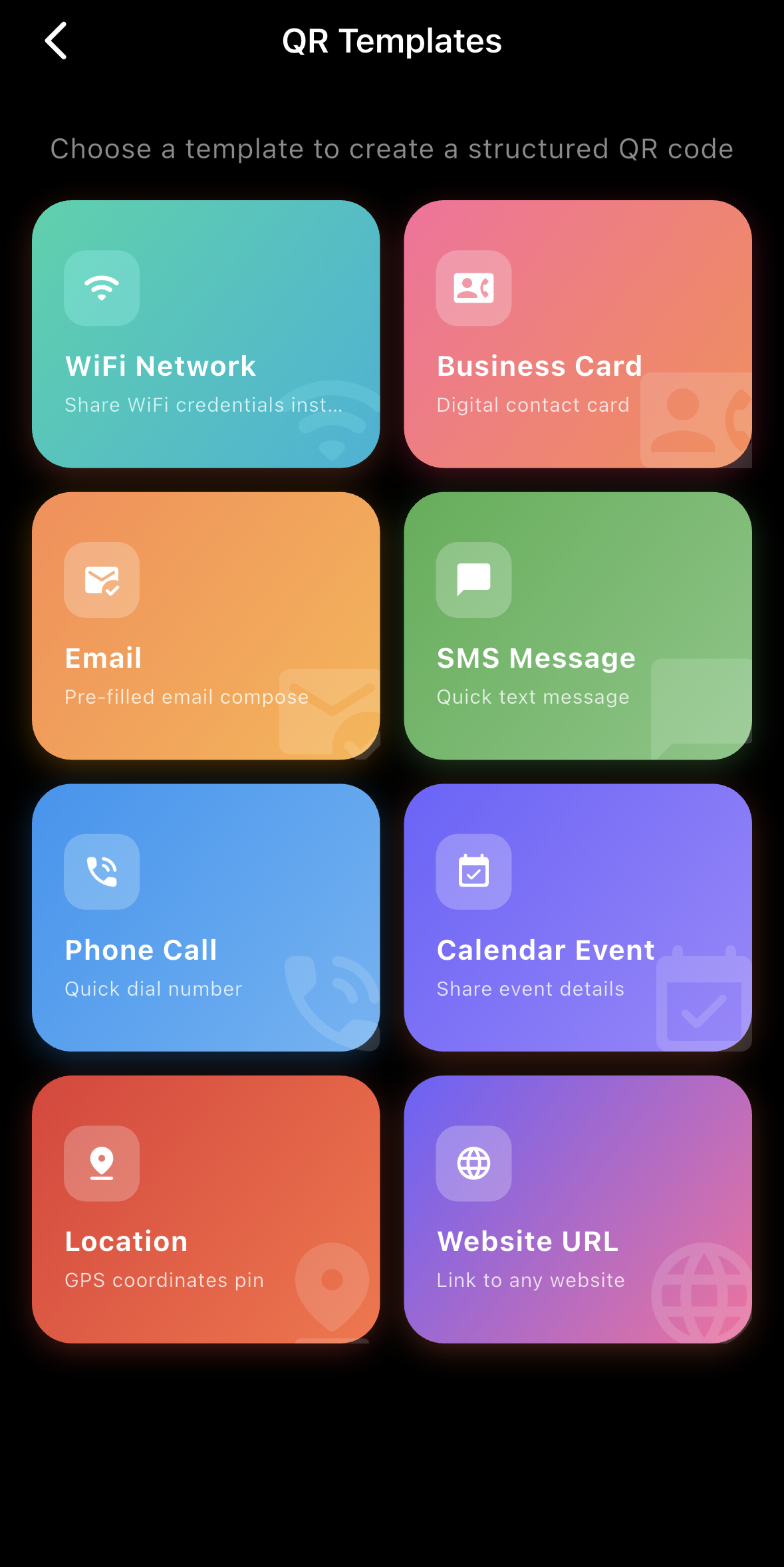Select the WiFi Network icon

coord(101,287)
